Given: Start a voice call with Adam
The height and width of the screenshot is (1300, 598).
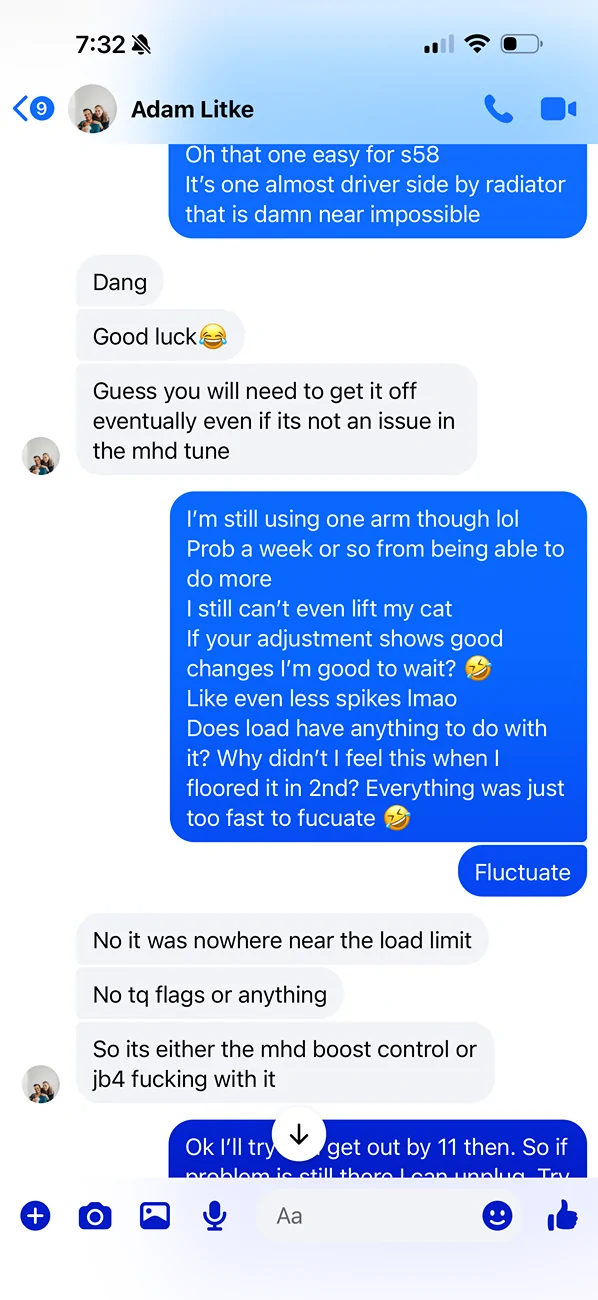Looking at the screenshot, I should (x=498, y=108).
